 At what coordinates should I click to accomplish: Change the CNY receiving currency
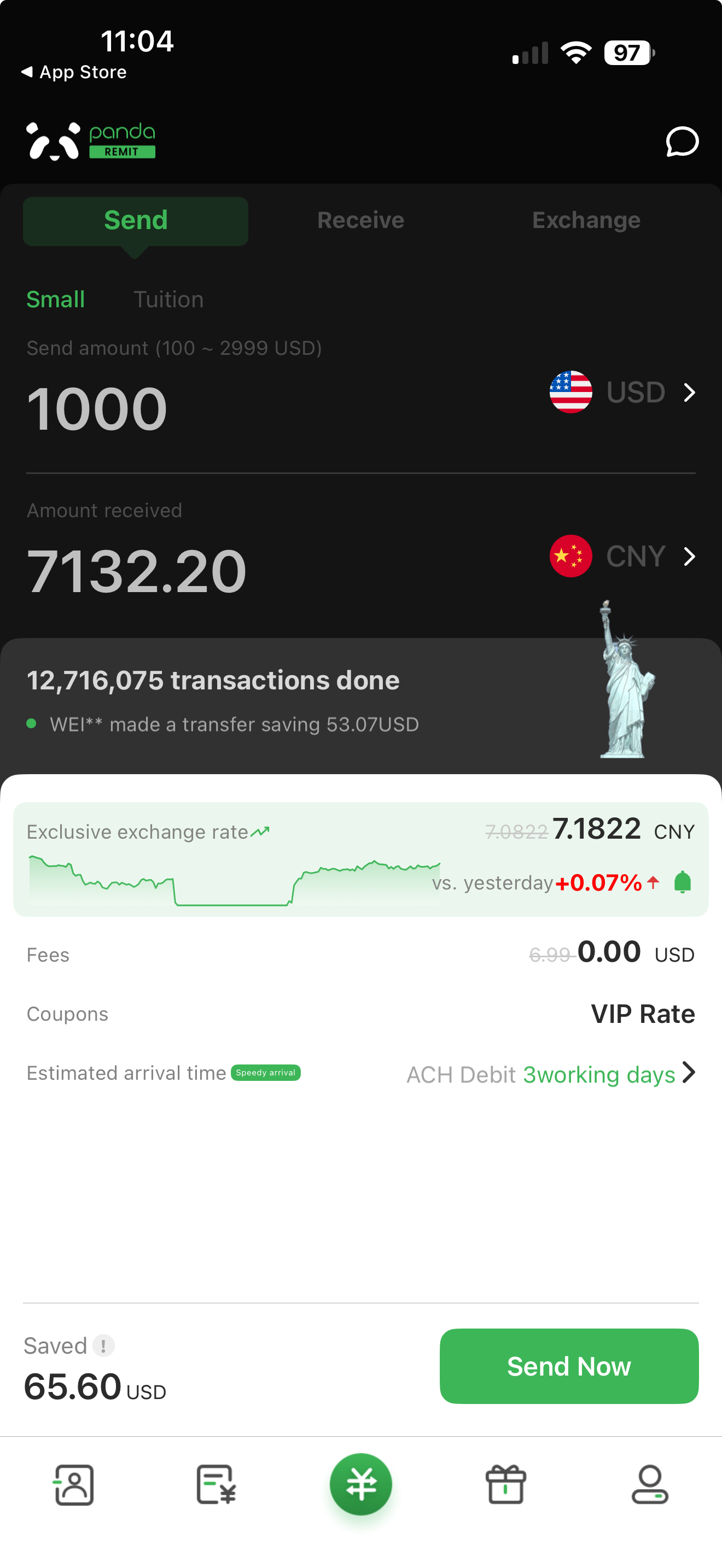[x=622, y=557]
